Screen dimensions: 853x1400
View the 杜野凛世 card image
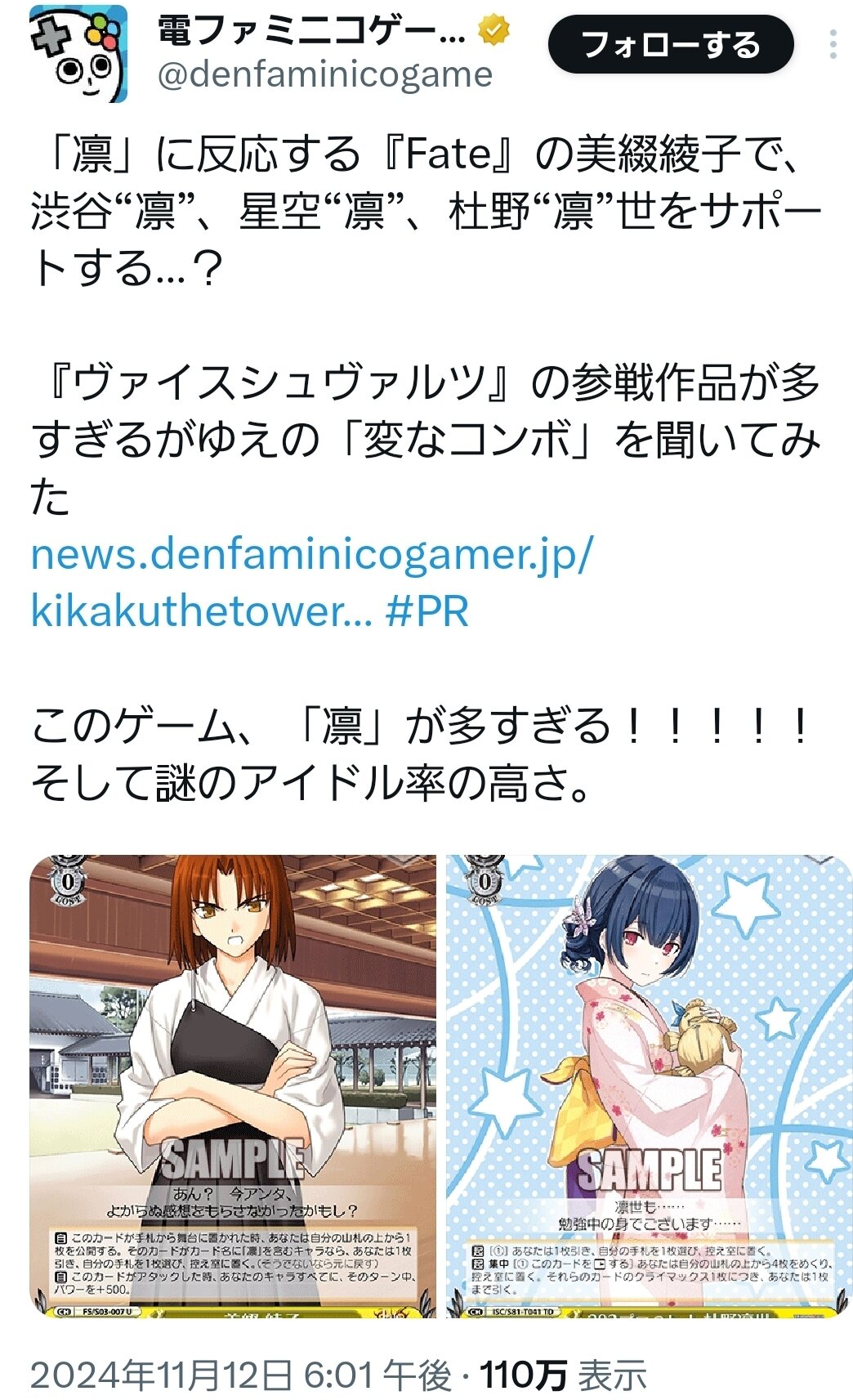[649, 1085]
